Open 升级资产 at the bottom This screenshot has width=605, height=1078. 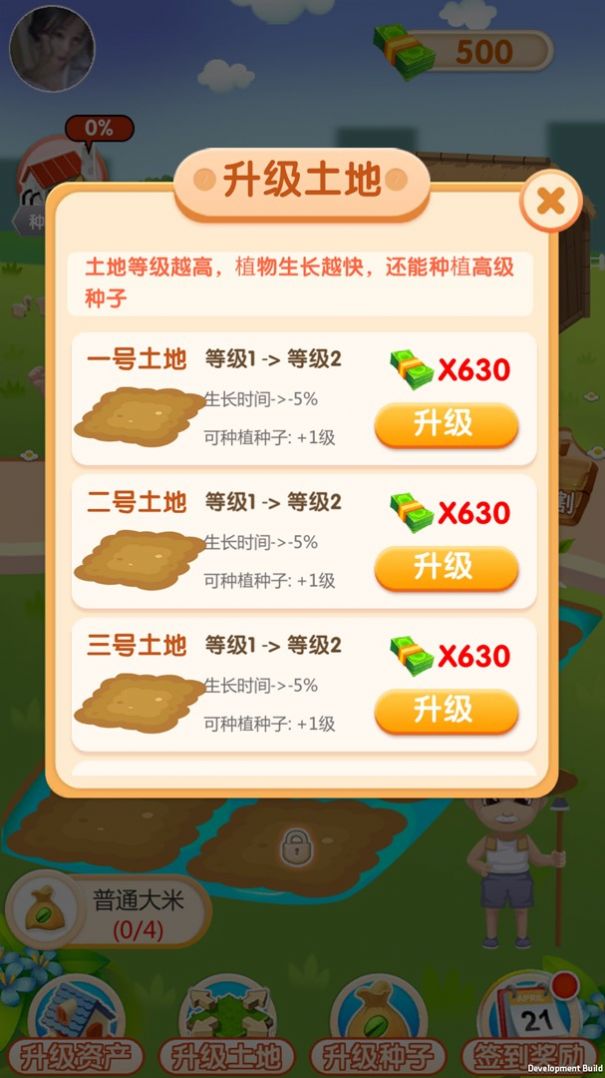tap(76, 1030)
